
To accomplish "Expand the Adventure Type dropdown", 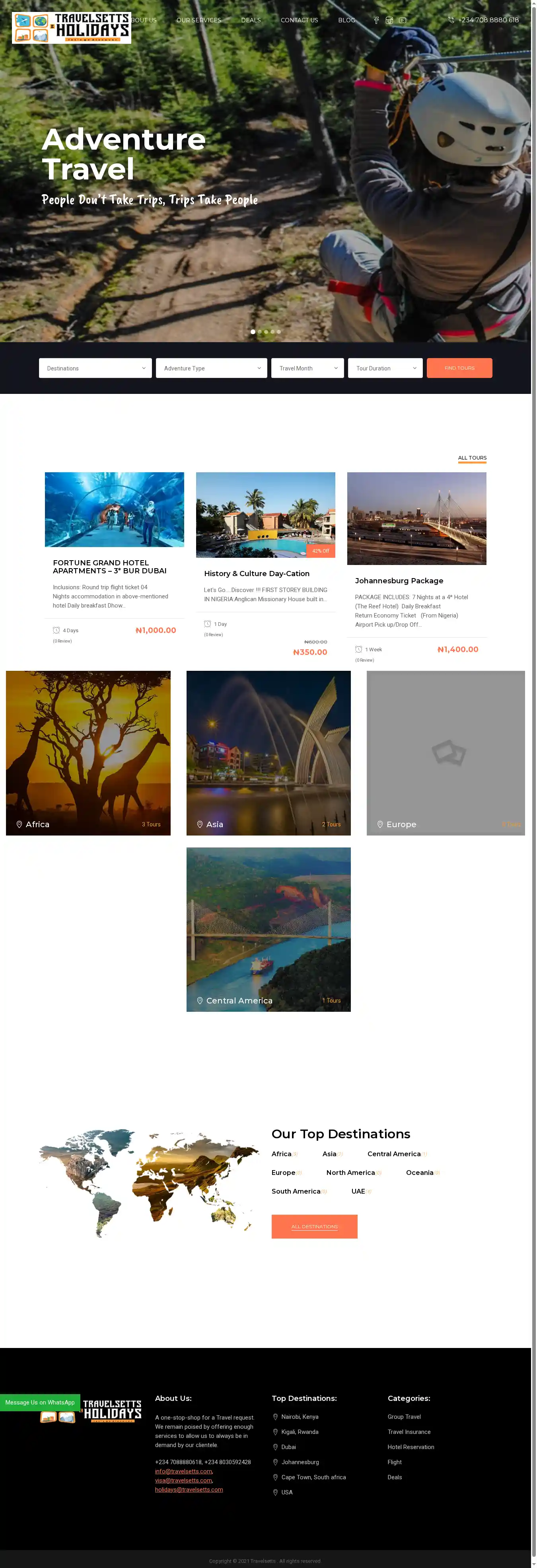I will point(211,368).
